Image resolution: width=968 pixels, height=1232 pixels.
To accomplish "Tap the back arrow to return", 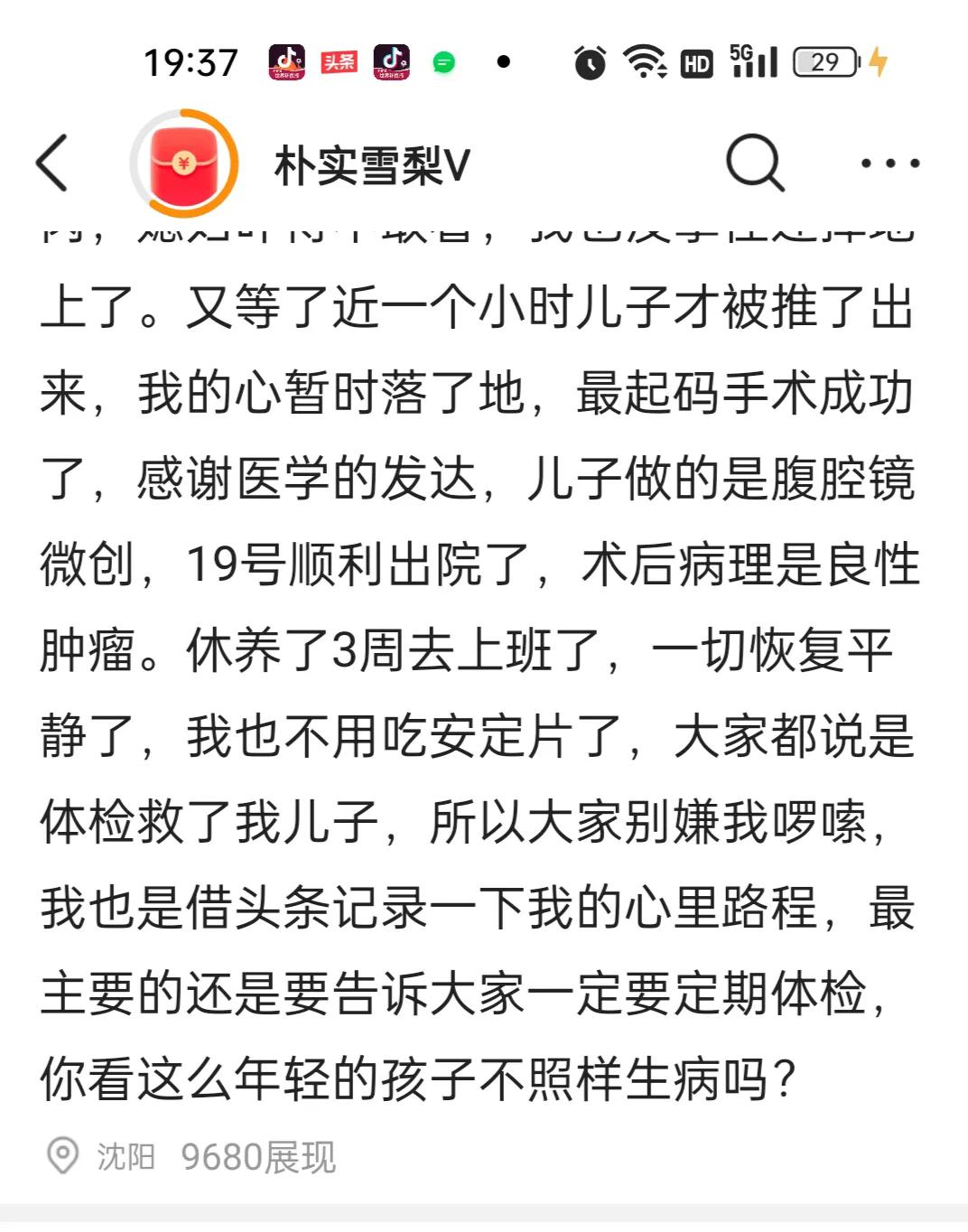I will pyautogui.click(x=52, y=164).
